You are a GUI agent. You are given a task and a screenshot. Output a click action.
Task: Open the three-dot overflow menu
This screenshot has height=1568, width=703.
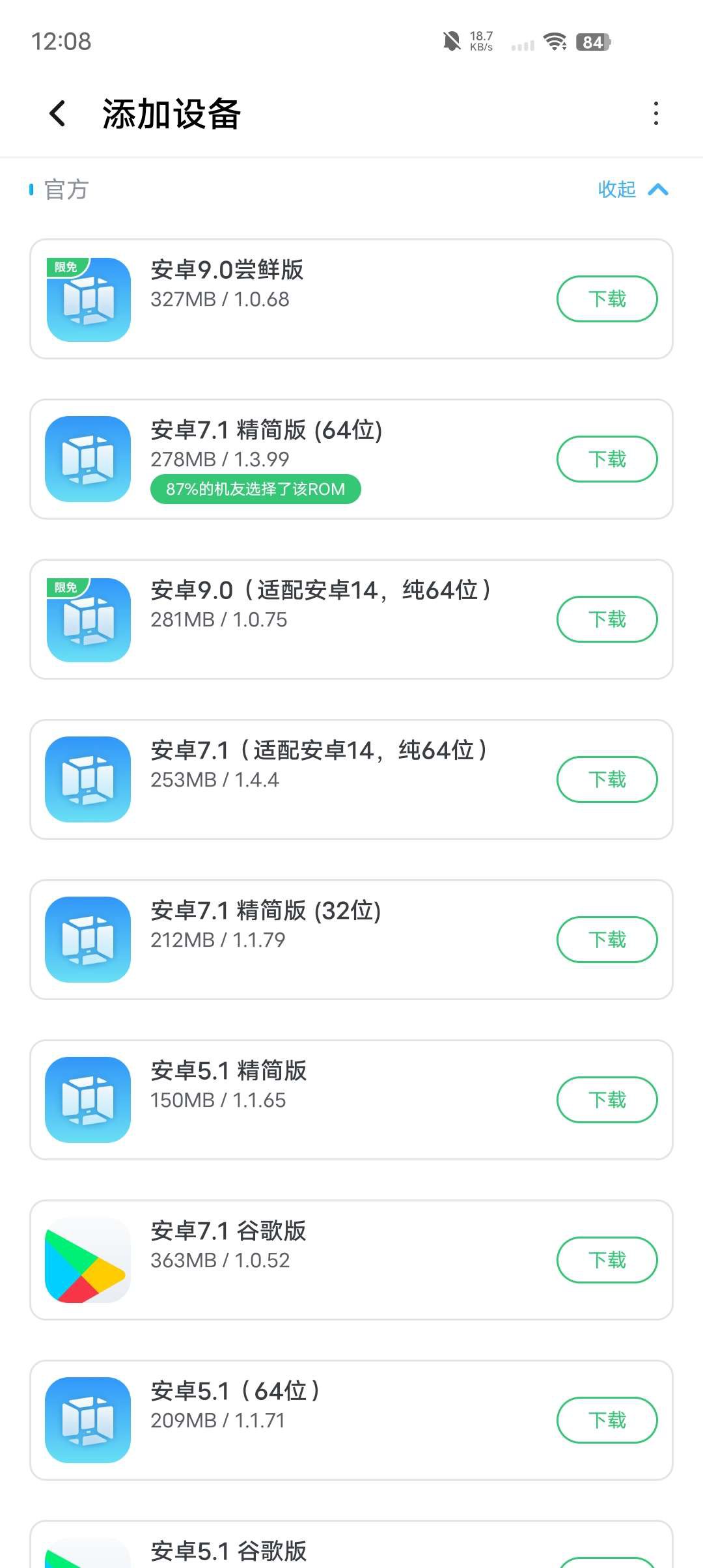click(655, 113)
